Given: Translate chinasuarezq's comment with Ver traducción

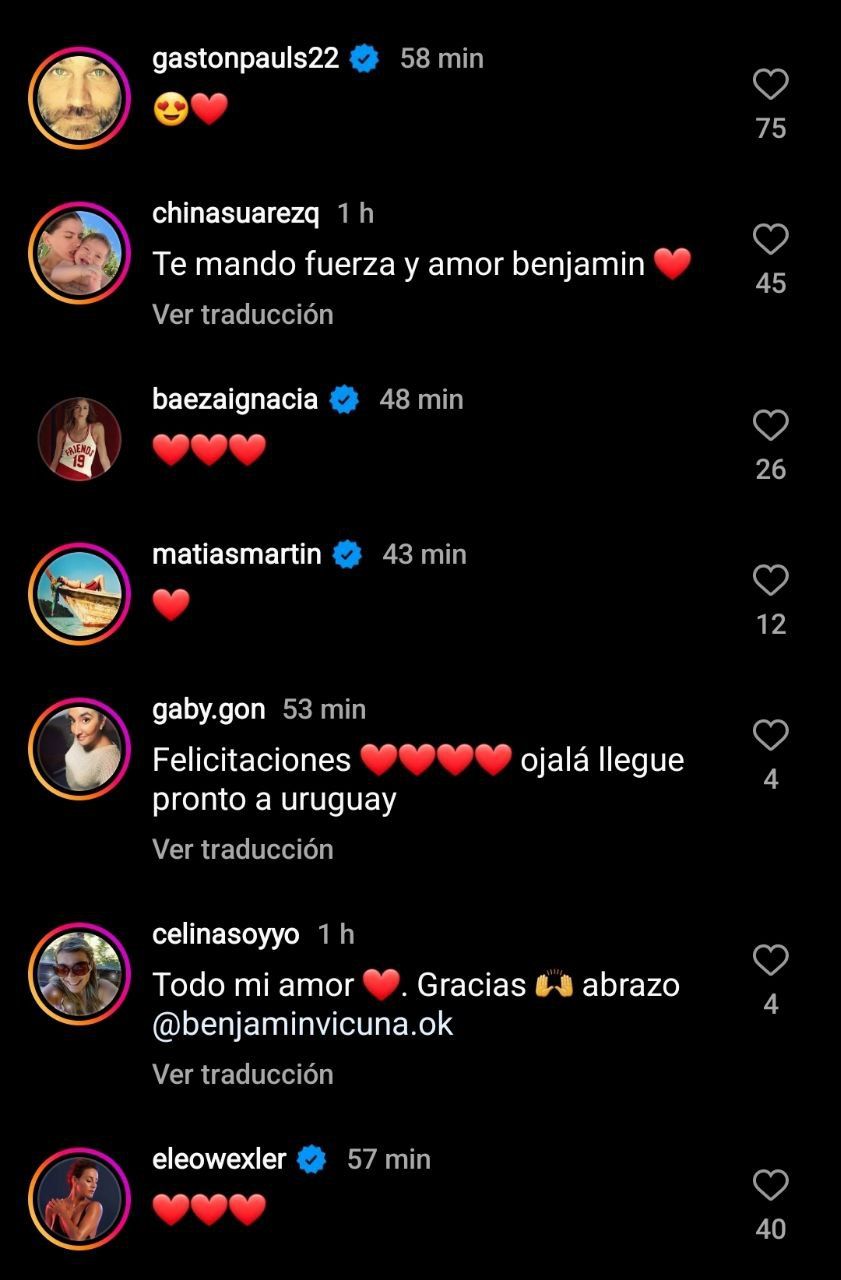Looking at the screenshot, I should (x=242, y=314).
